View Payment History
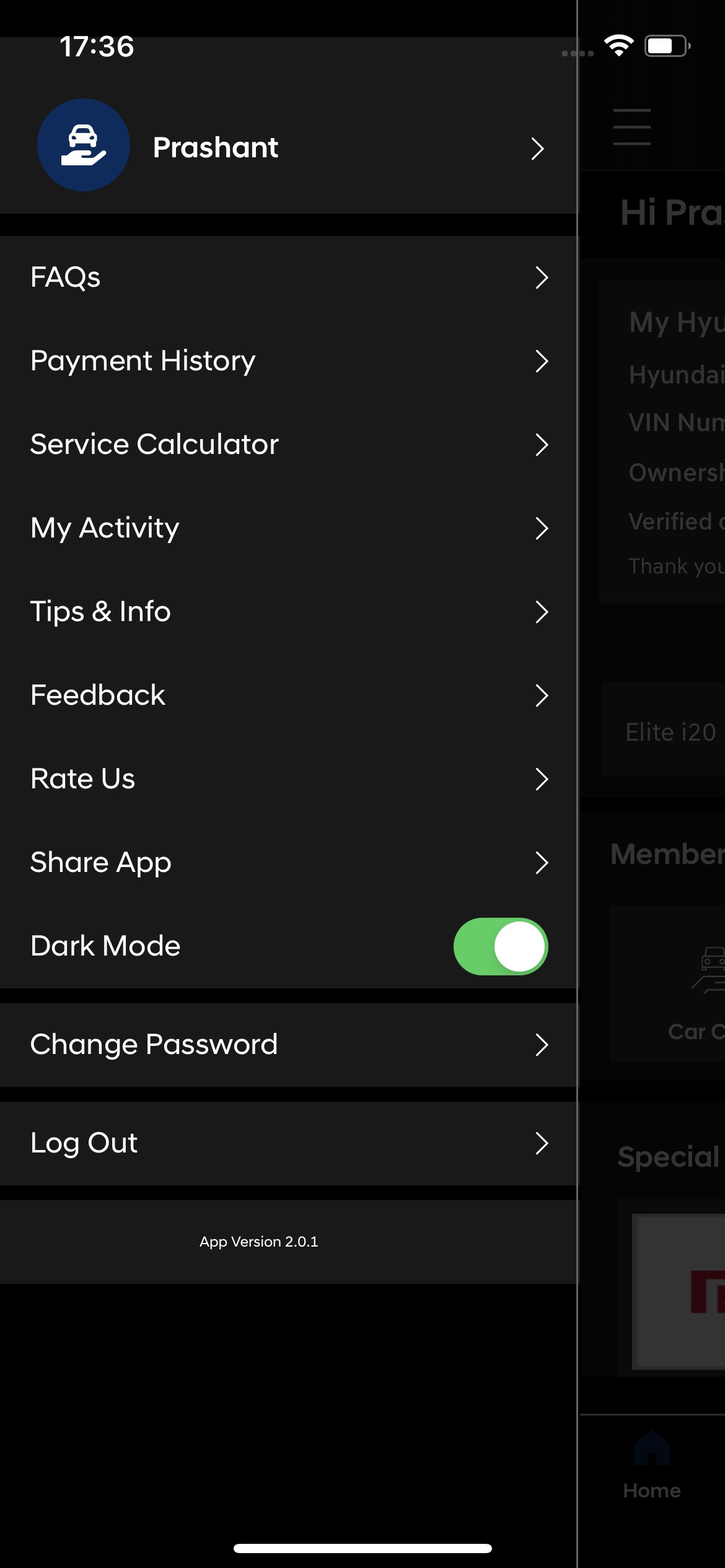This screenshot has height=1568, width=725. (288, 361)
